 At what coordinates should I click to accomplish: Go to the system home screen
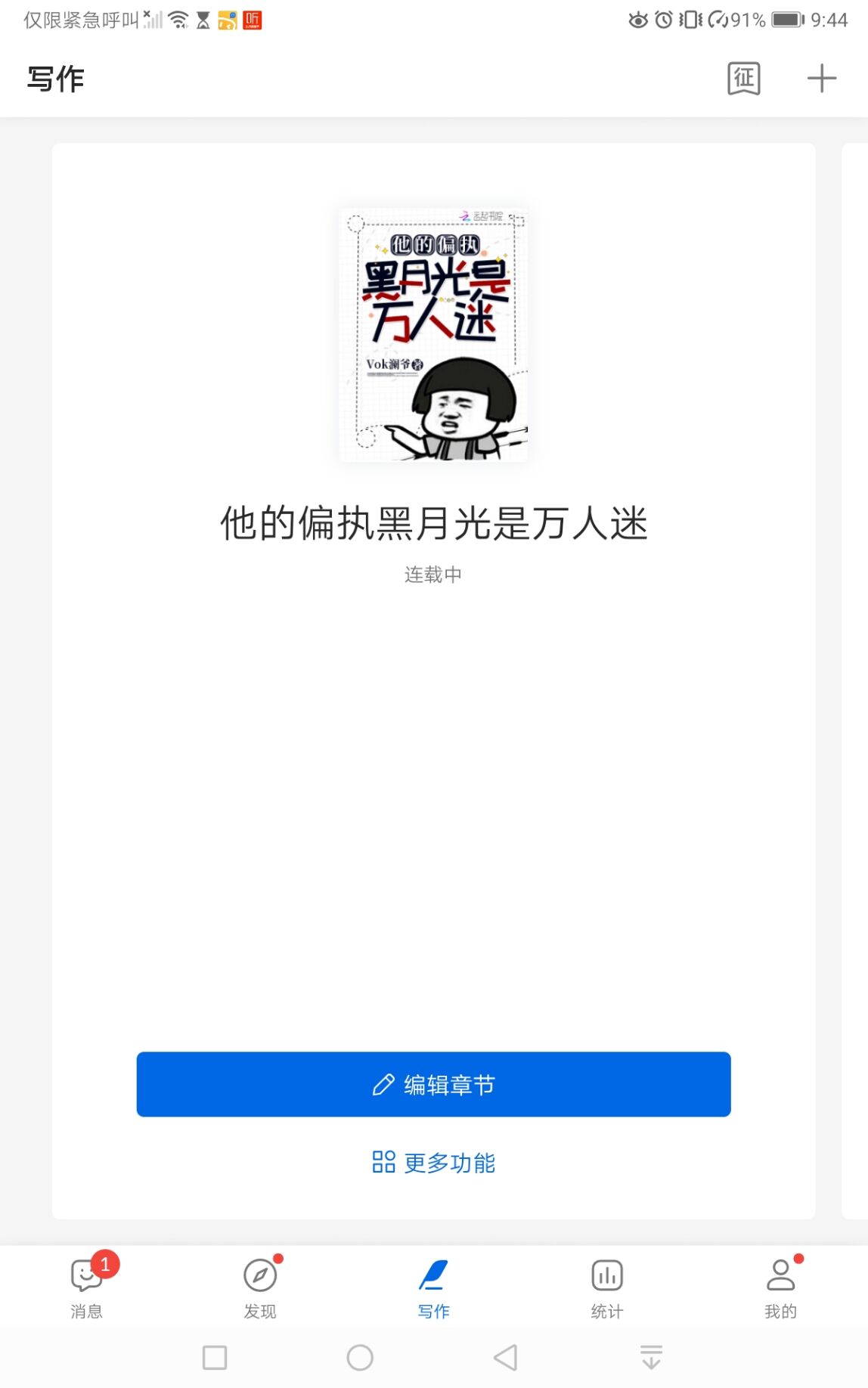pyautogui.click(x=360, y=1358)
